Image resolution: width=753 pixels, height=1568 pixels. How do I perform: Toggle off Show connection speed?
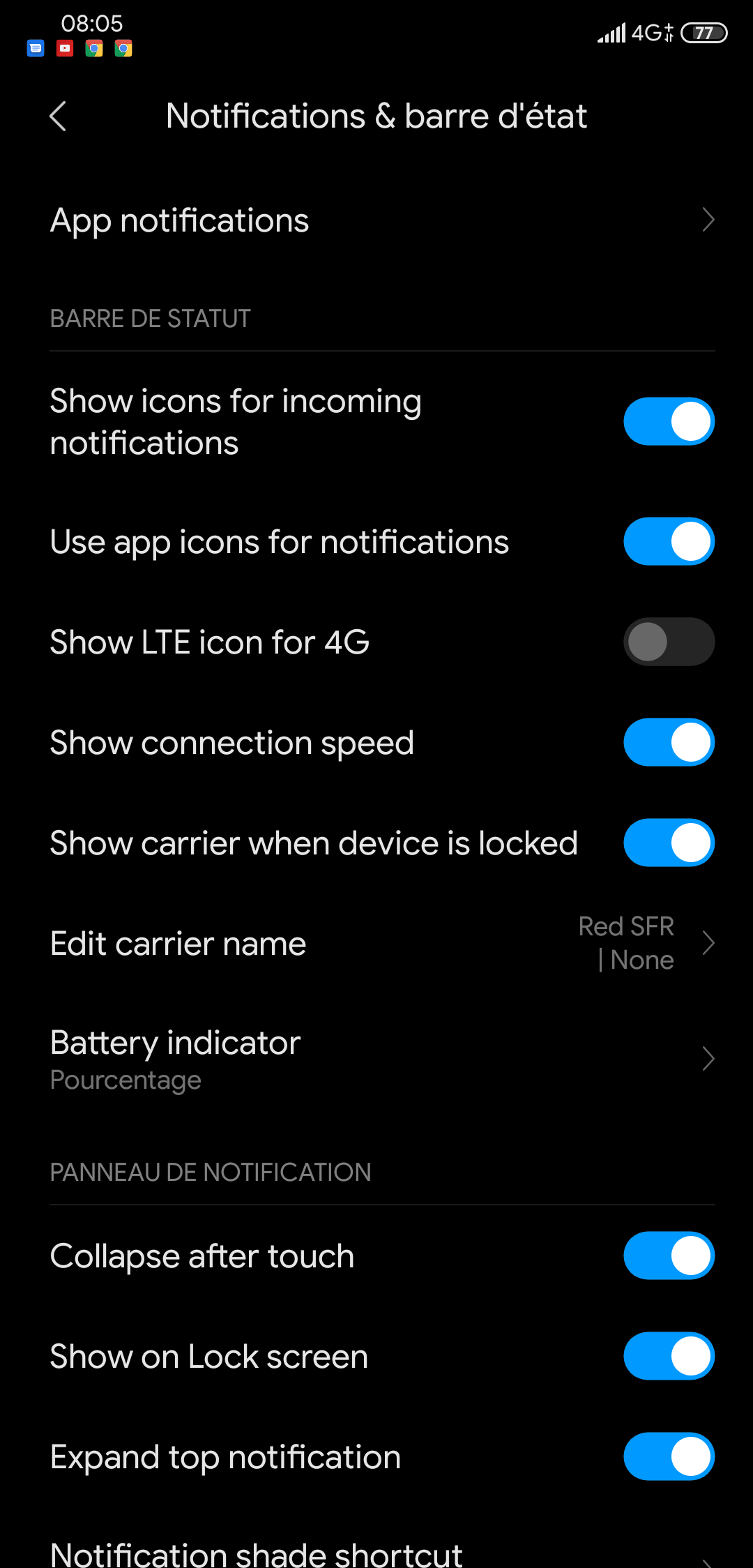(669, 742)
